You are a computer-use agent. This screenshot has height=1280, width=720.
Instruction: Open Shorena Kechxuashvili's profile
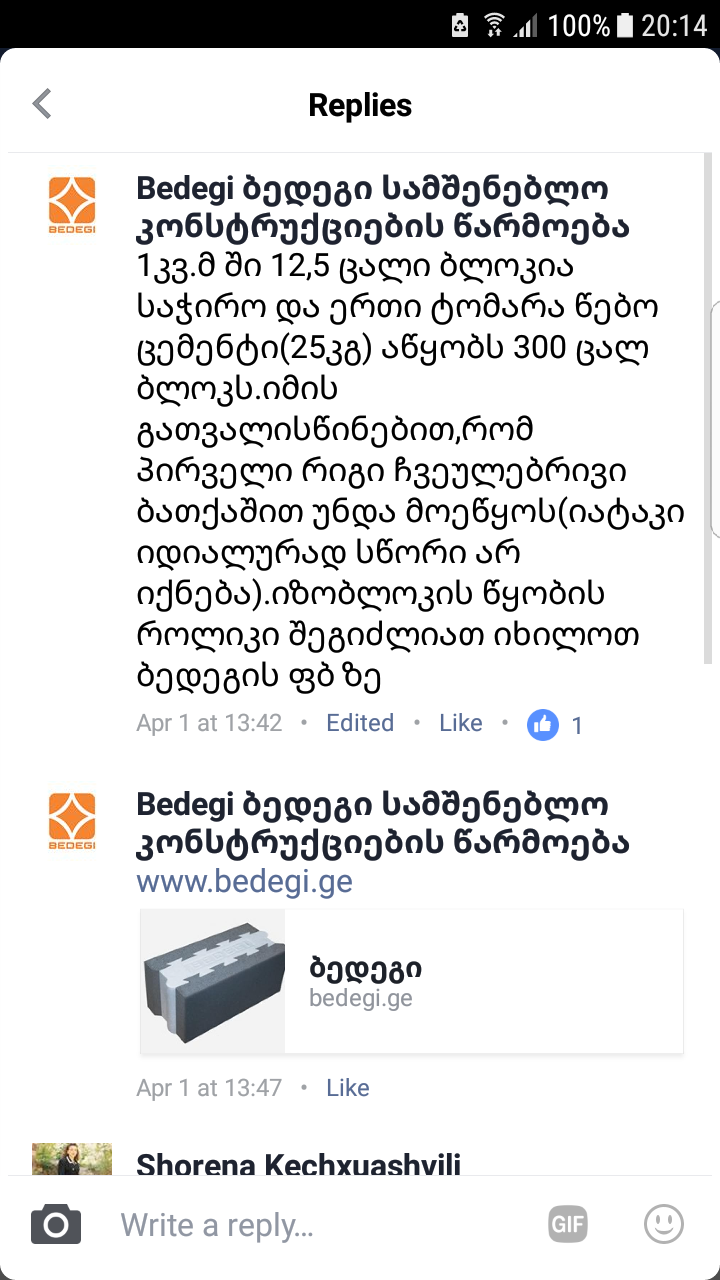[x=298, y=1164]
